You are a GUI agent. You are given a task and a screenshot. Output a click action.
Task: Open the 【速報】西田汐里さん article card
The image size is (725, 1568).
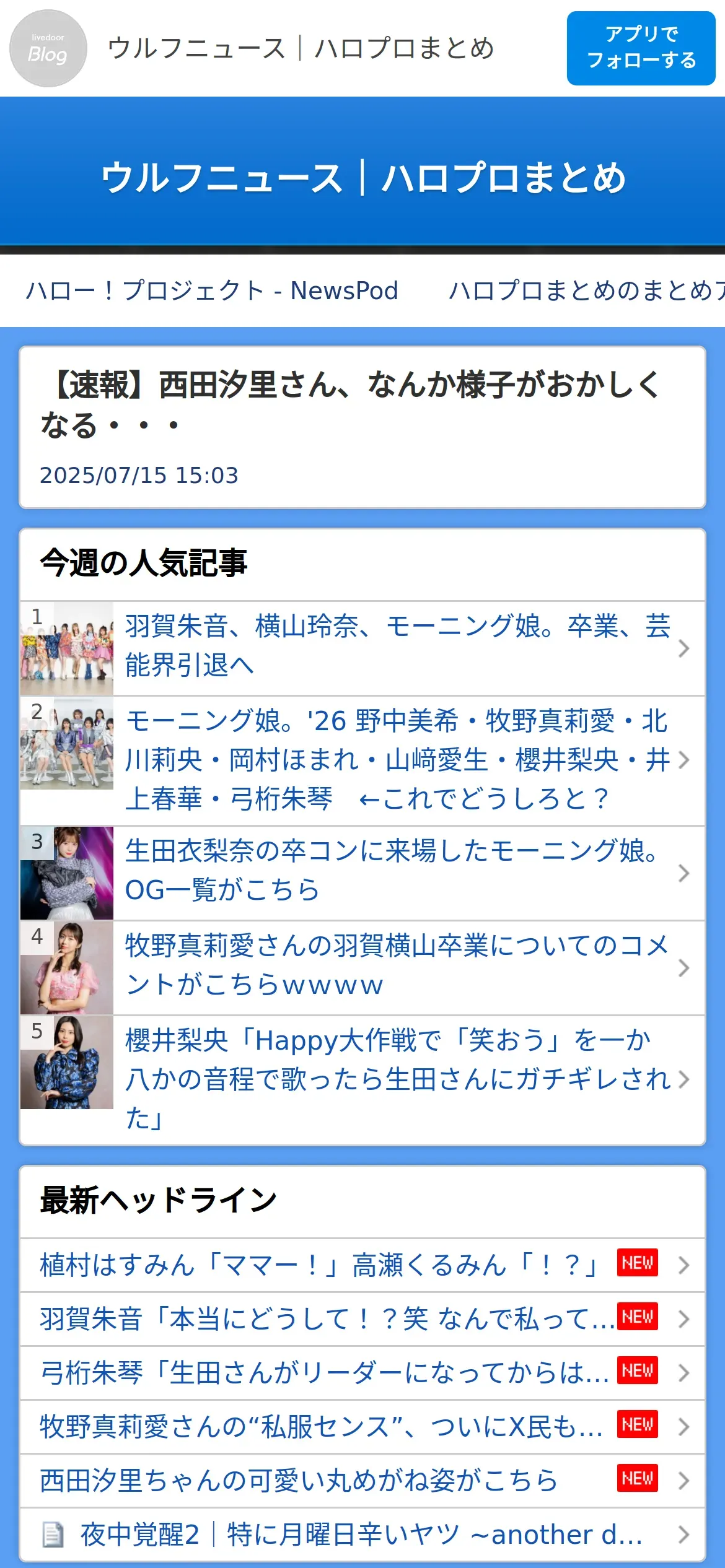(x=362, y=427)
